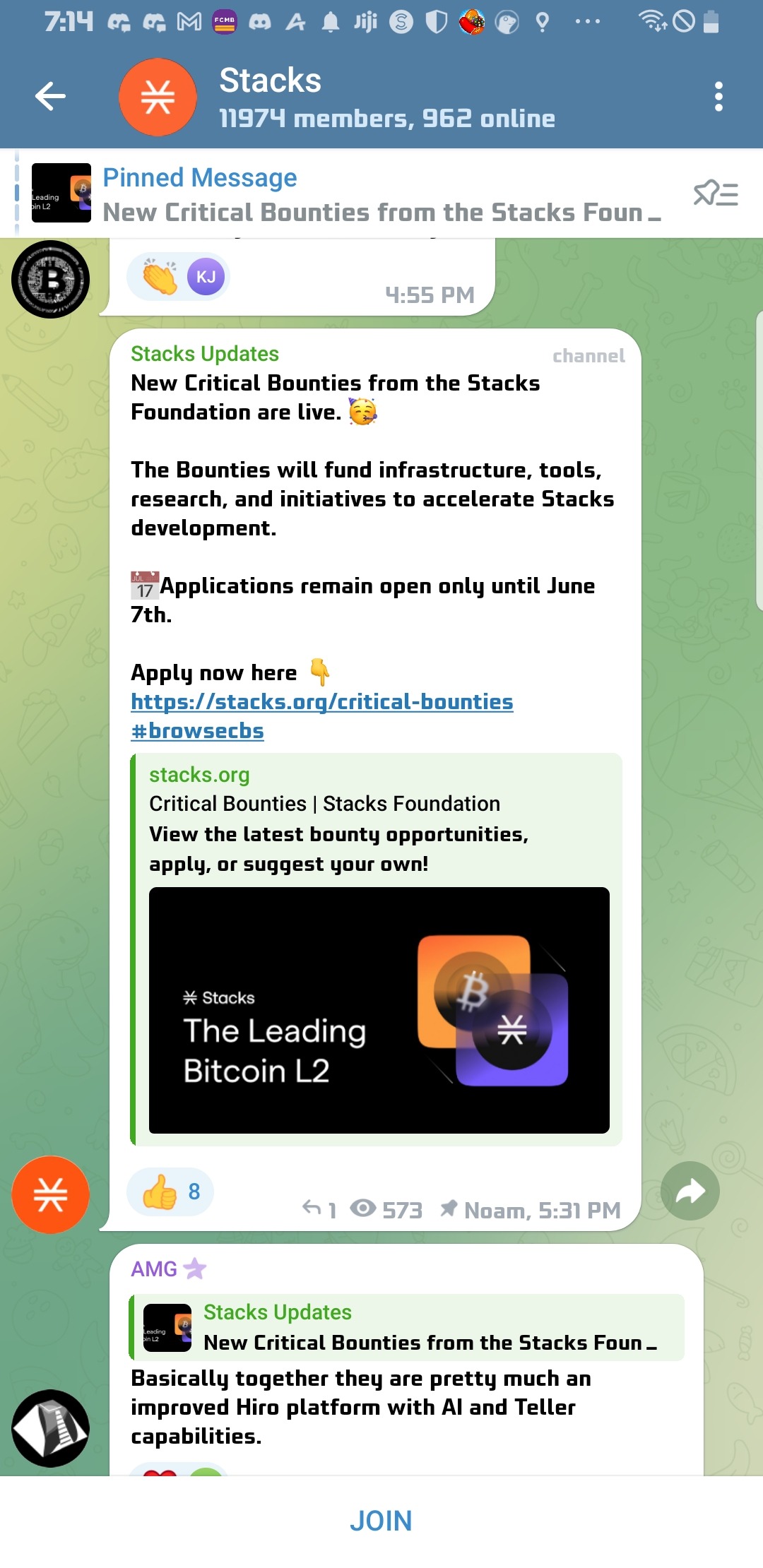Open the Stacks Updates channel name
This screenshot has height=1568, width=763.
click(205, 354)
